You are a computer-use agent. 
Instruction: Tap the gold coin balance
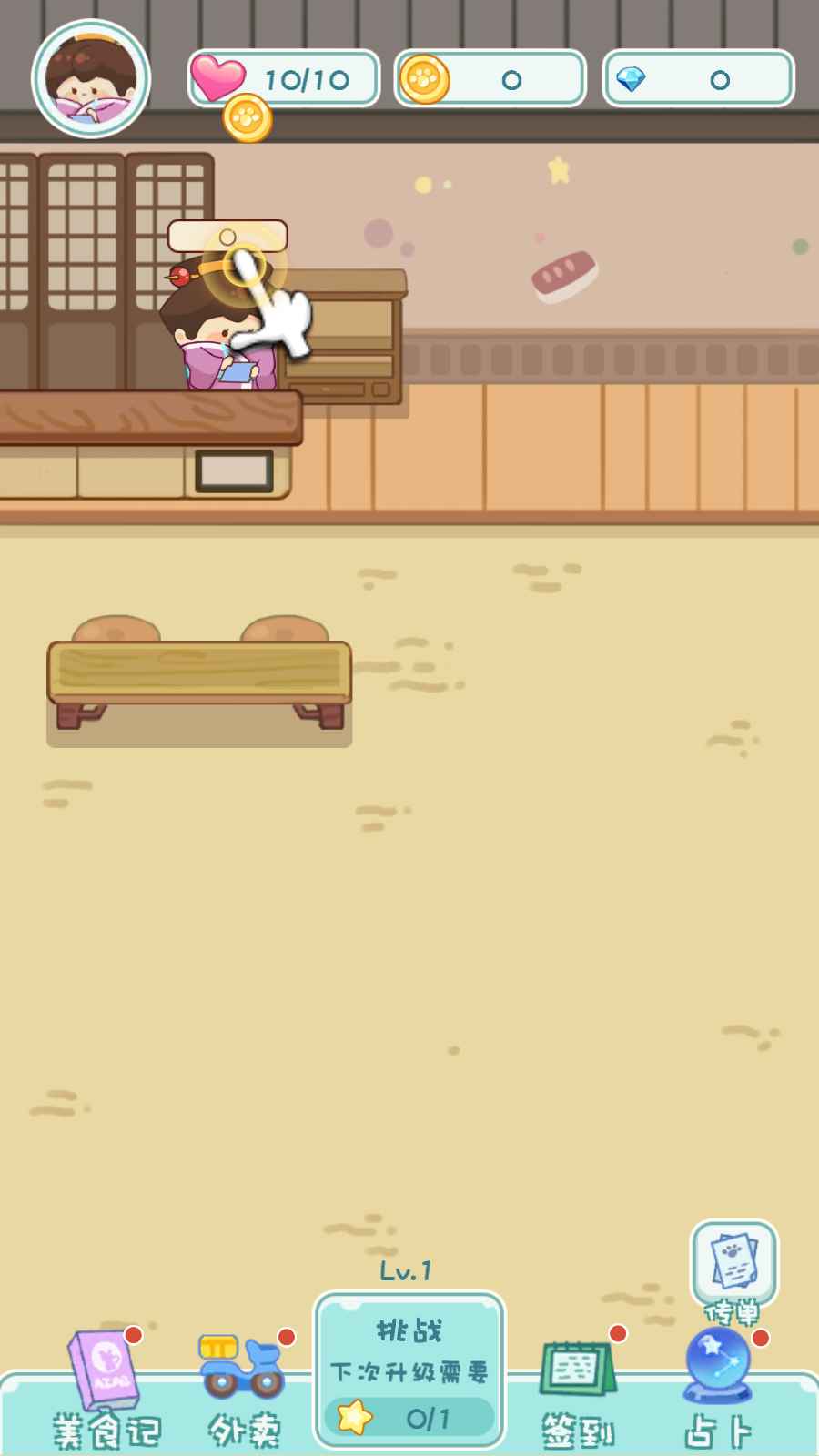(490, 79)
